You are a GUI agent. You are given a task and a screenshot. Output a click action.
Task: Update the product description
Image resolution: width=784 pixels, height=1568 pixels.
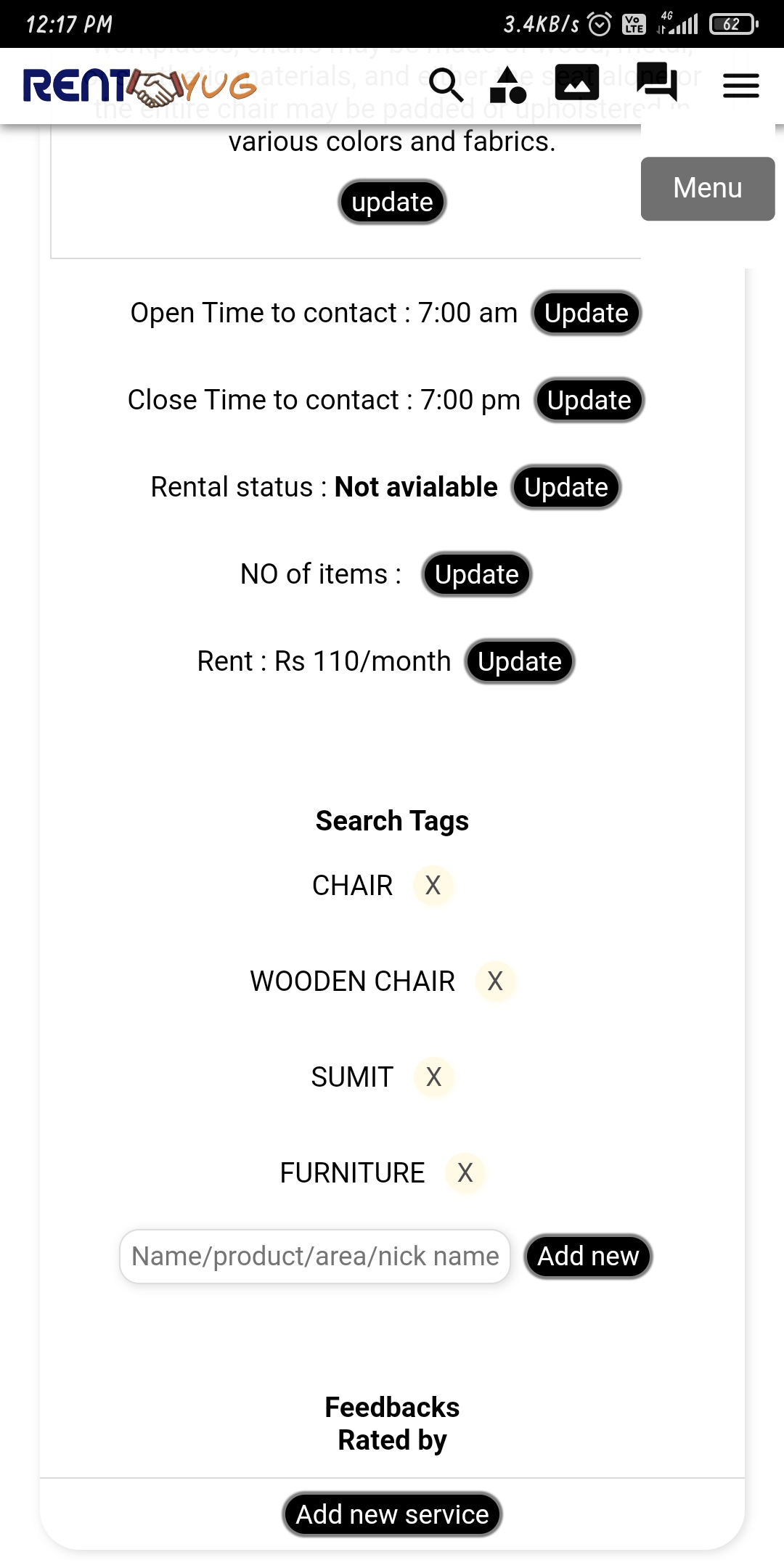[x=392, y=202]
